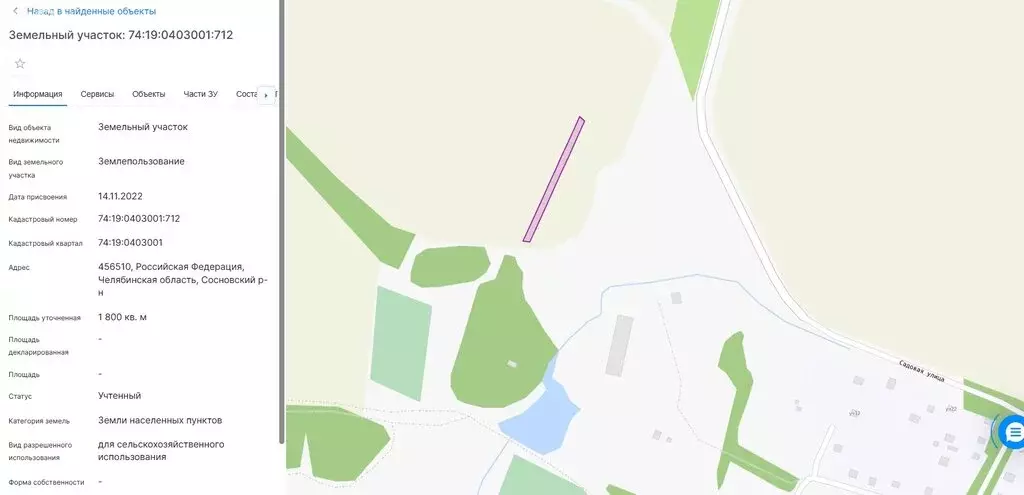Switch to the Объекты tab
1024x495 pixels.
pyautogui.click(x=148, y=94)
